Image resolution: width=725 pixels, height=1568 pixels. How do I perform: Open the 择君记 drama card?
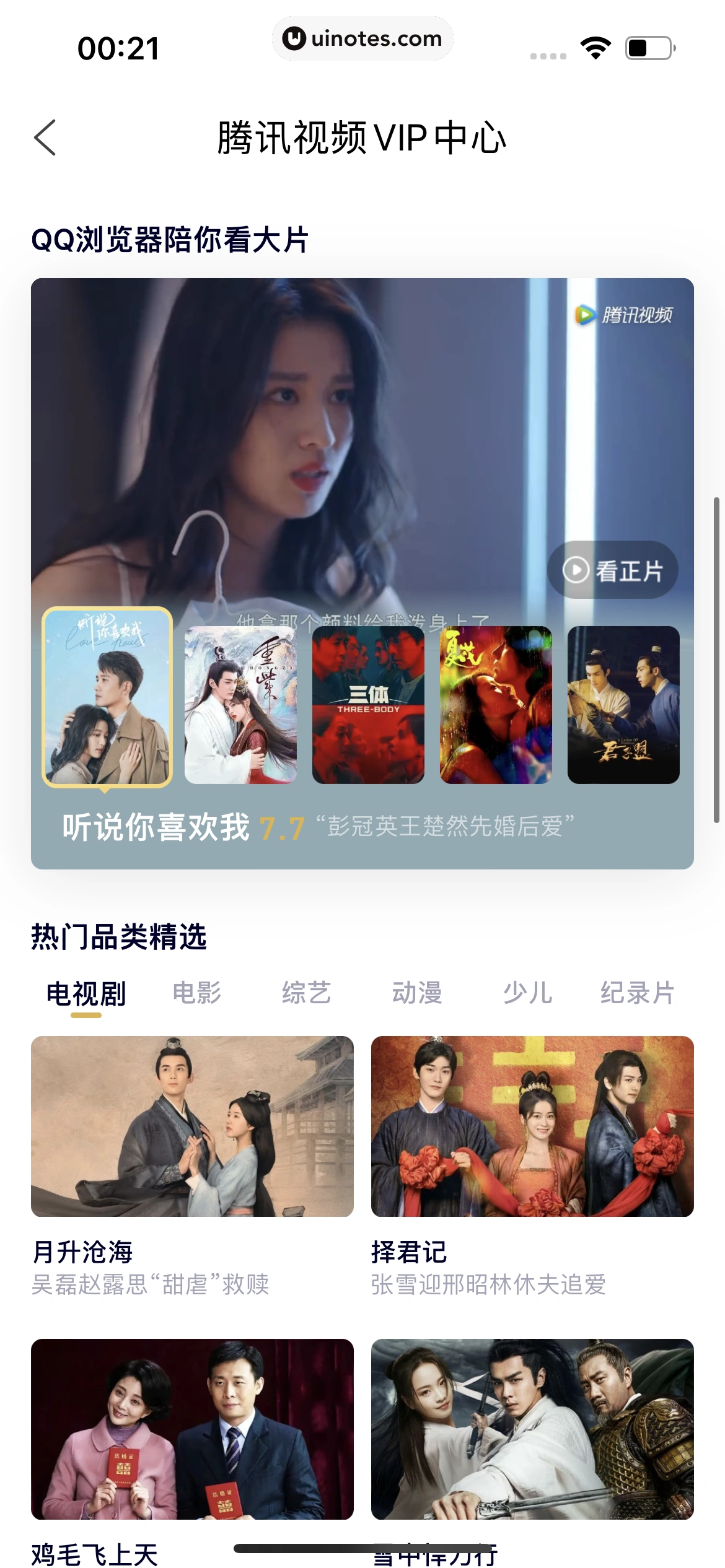(532, 1126)
